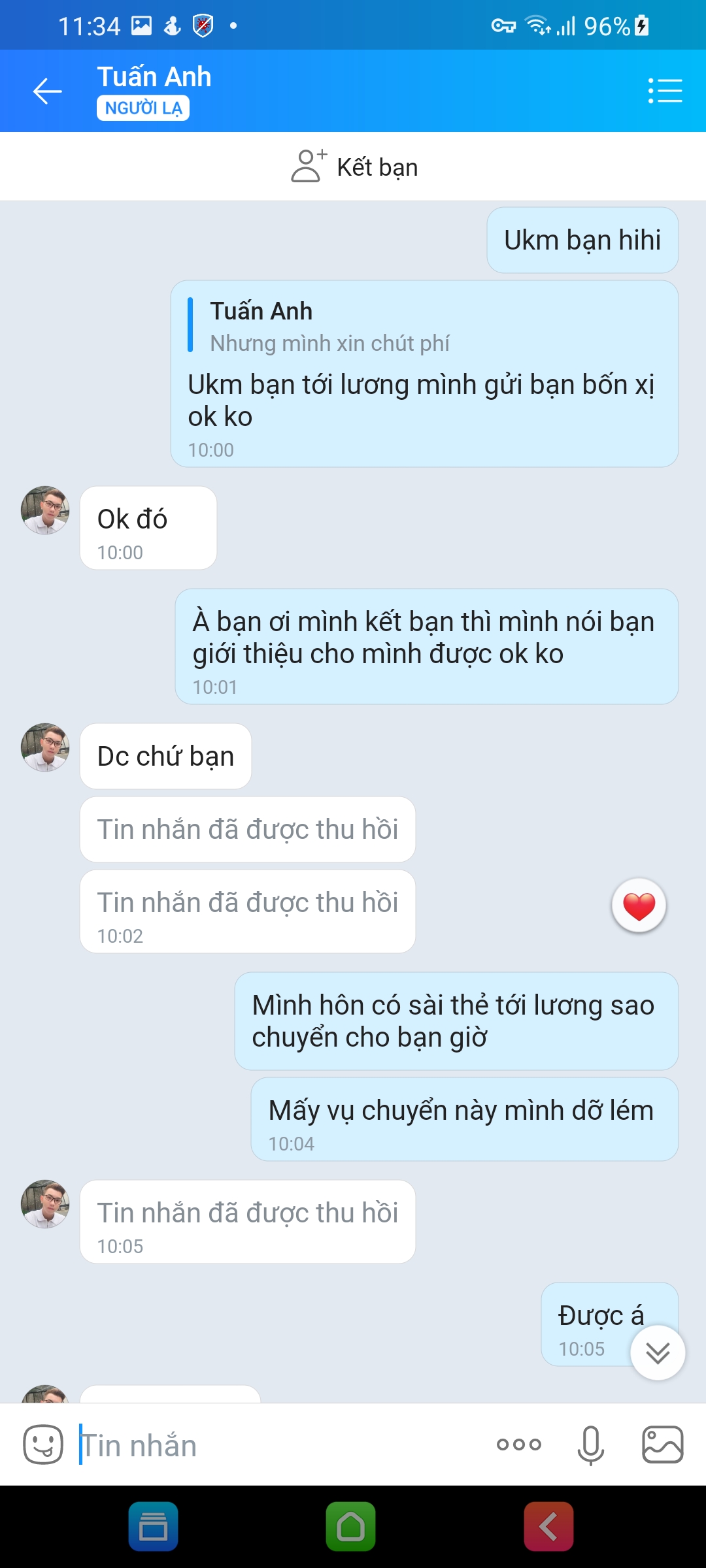Tap the heart reaction button
This screenshot has height=1568, width=706.
pos(639,906)
